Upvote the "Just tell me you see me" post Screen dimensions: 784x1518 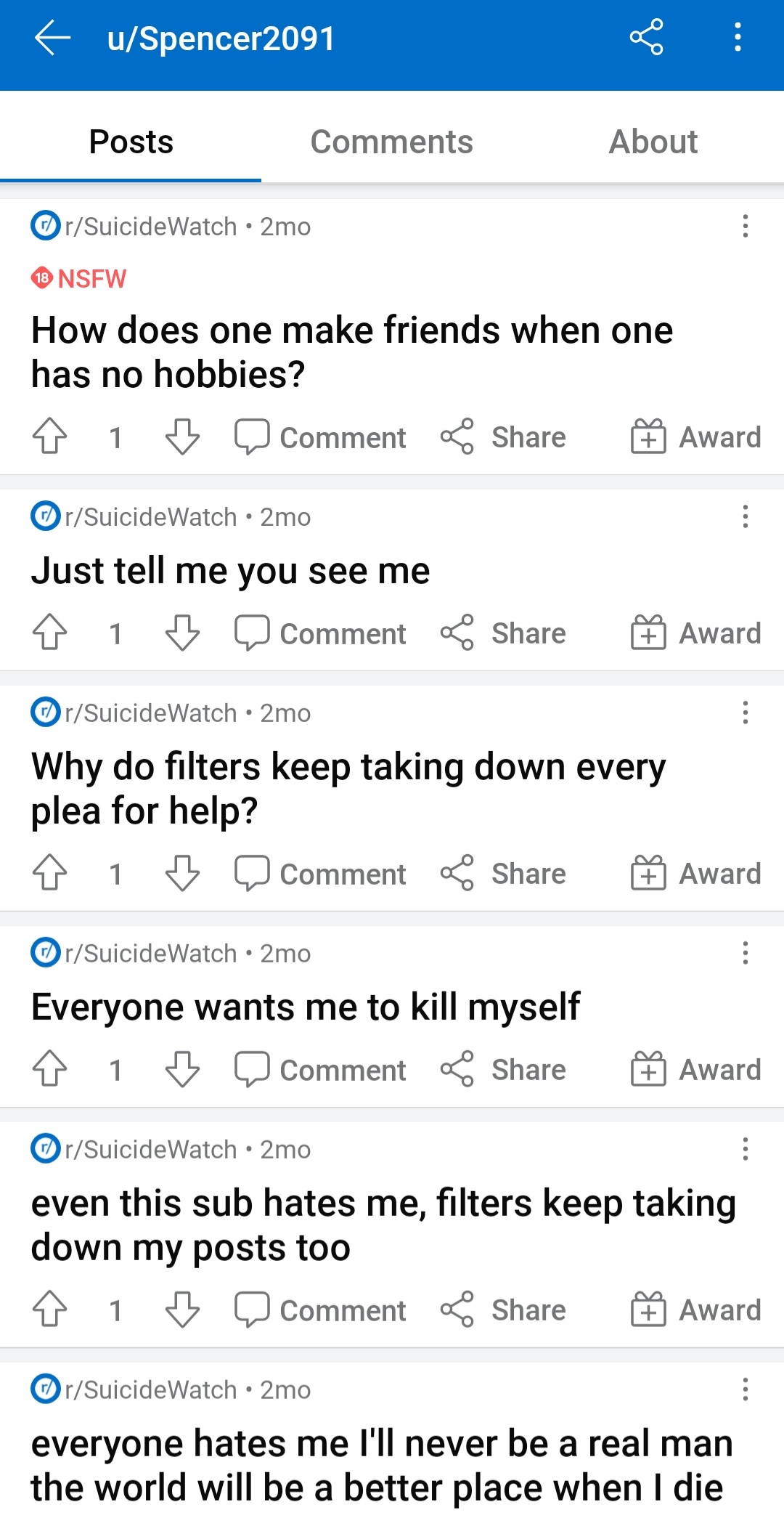click(x=49, y=633)
